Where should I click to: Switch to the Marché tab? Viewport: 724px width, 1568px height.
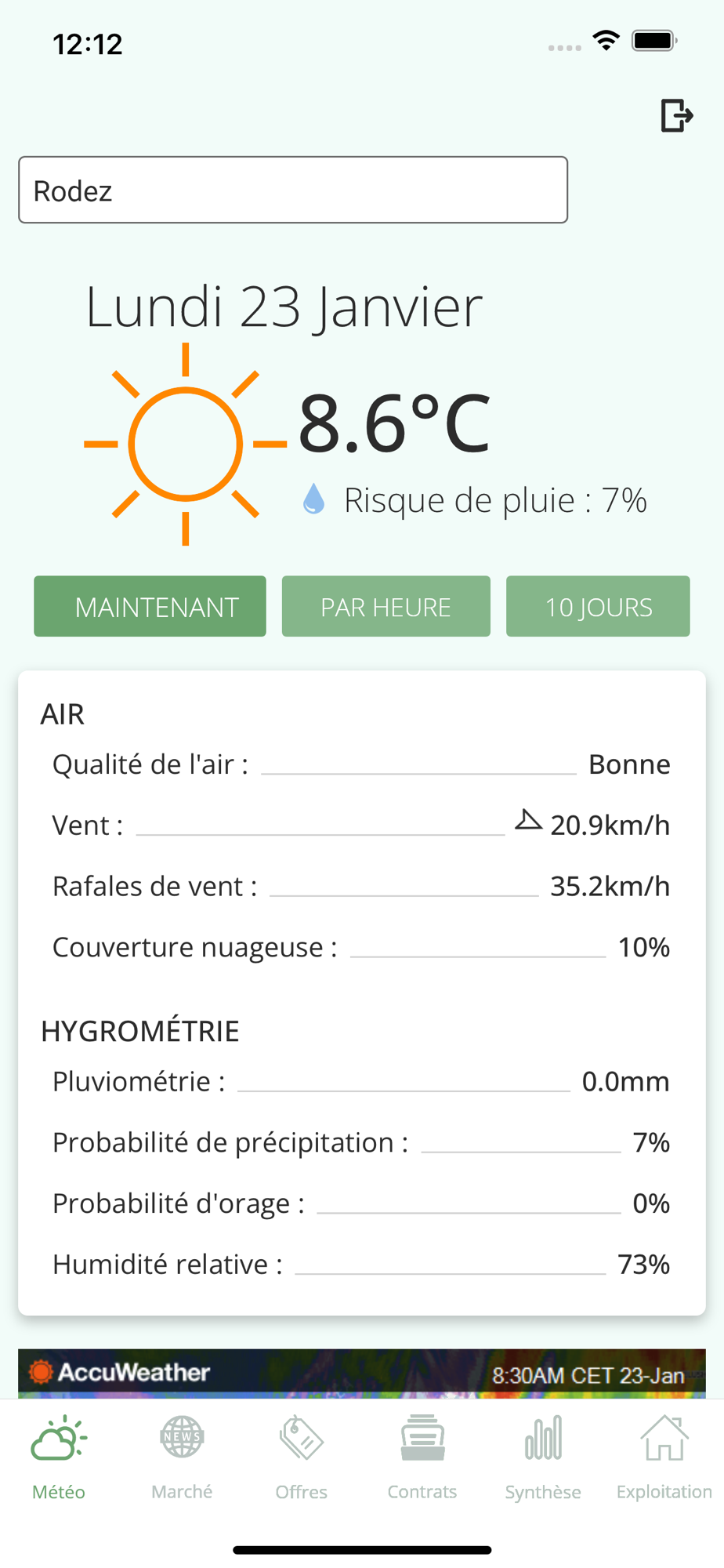click(182, 1457)
